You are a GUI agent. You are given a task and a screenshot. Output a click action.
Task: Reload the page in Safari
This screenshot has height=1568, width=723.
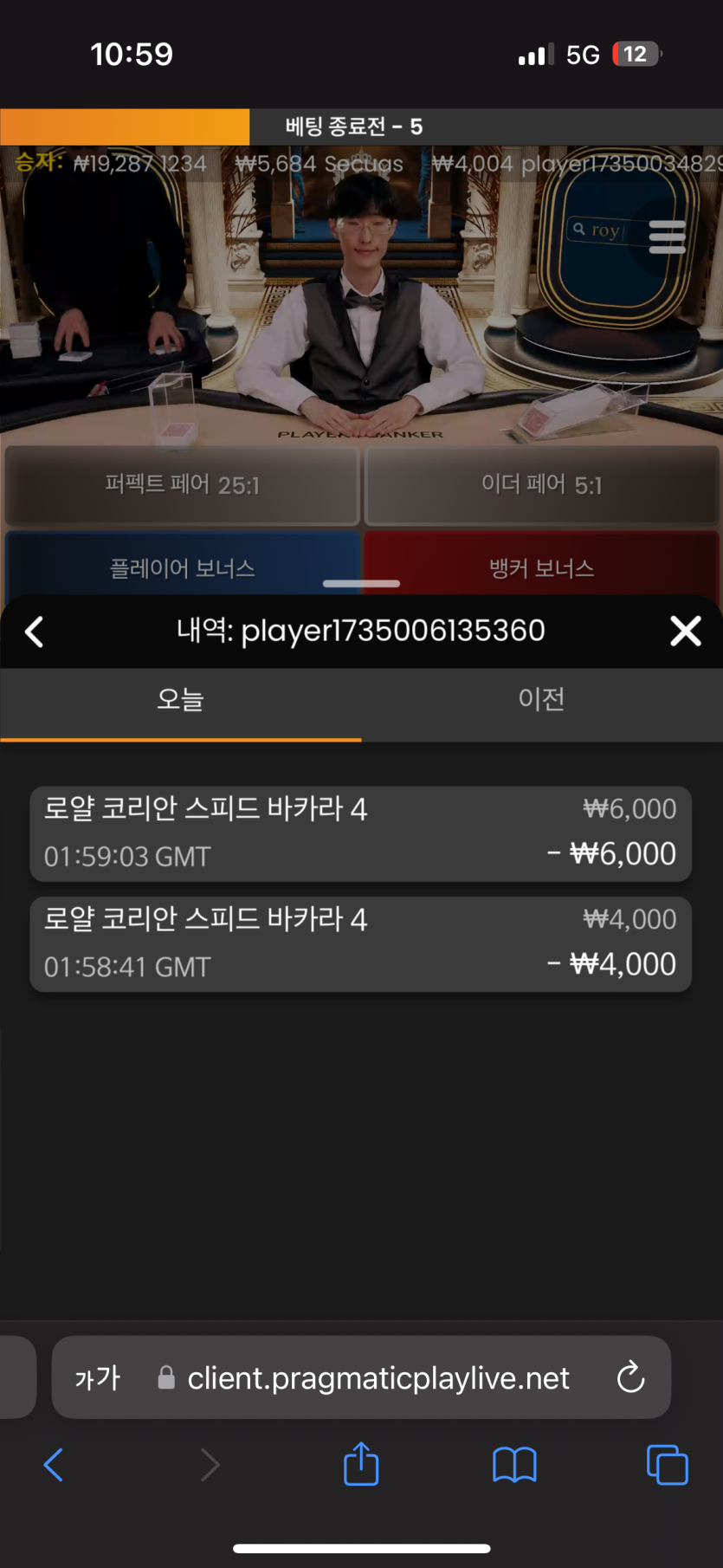pyautogui.click(x=630, y=1377)
